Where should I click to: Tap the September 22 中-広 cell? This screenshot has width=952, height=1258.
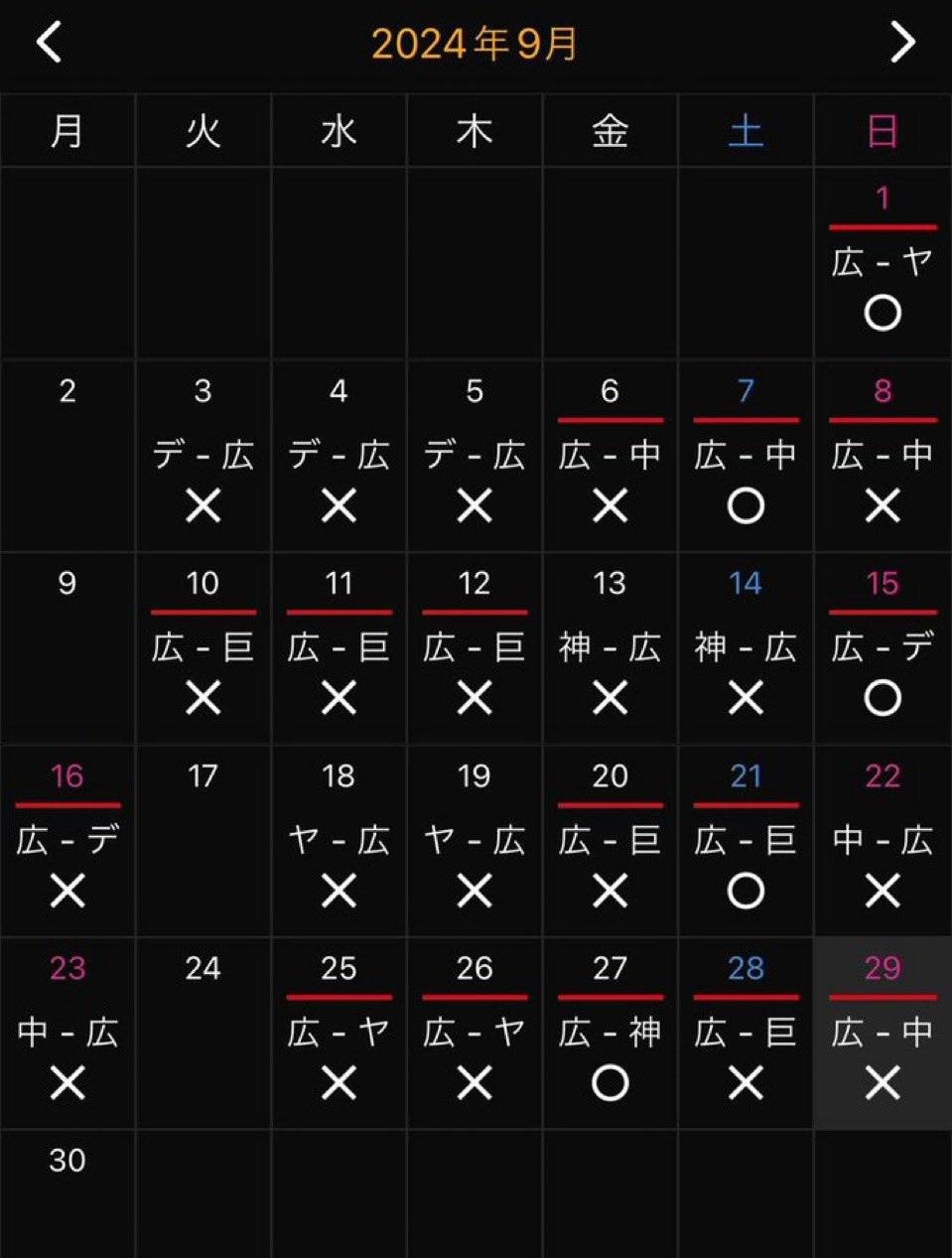click(882, 840)
